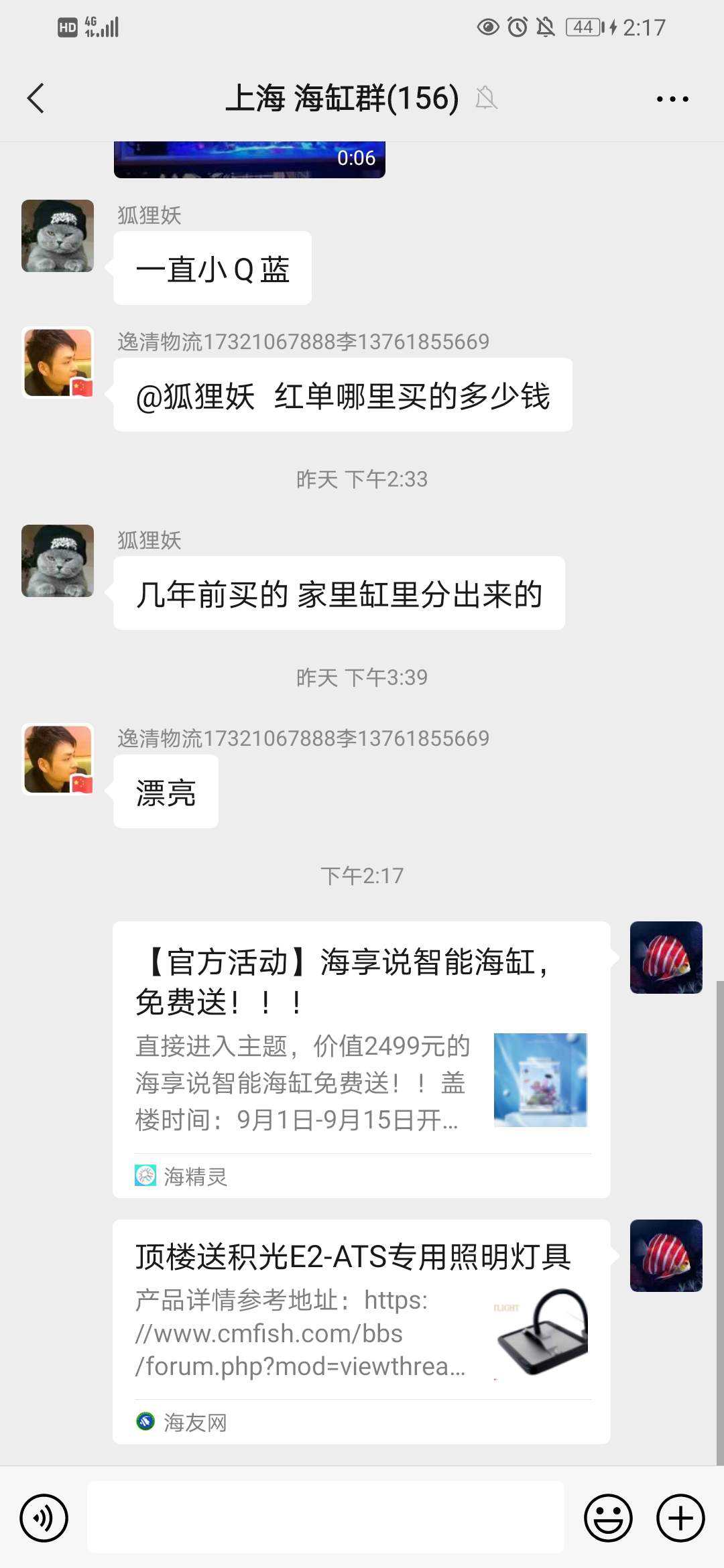724x1568 pixels.
Task: Open the emoji picker
Action: coord(608,1517)
